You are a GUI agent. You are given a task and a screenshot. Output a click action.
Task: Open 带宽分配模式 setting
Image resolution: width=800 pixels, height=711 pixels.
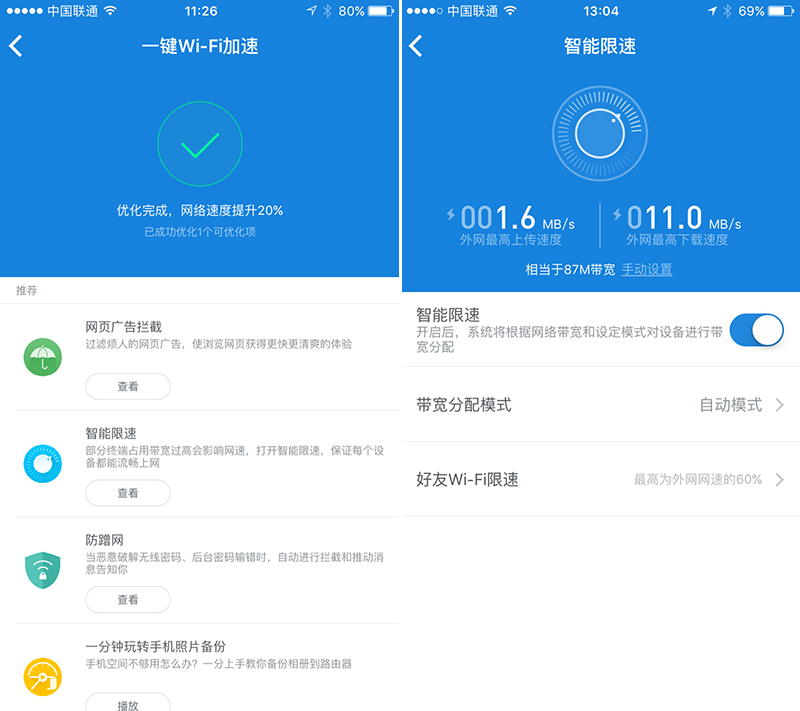(x=600, y=405)
